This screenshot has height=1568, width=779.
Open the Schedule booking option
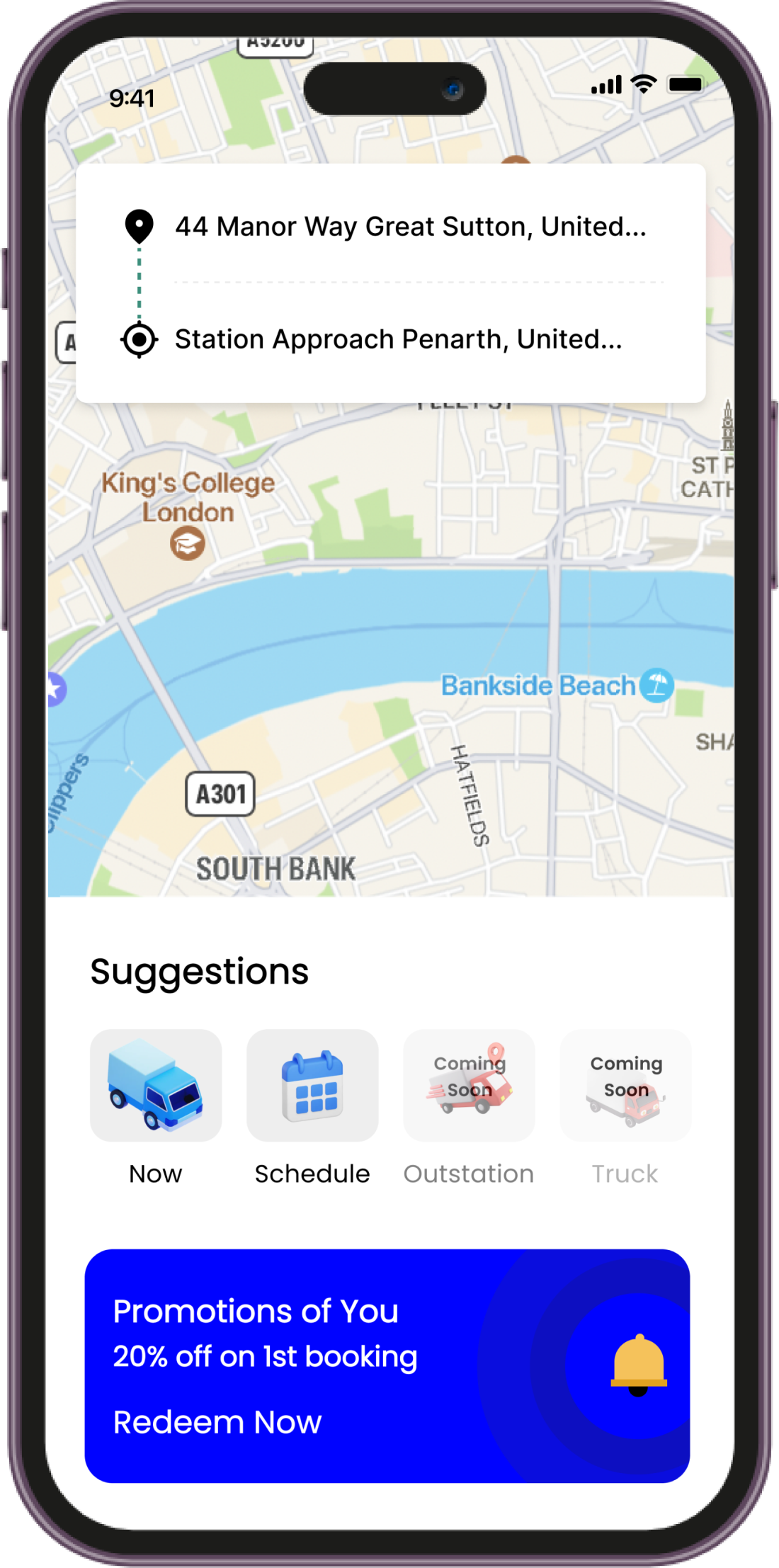(312, 1086)
